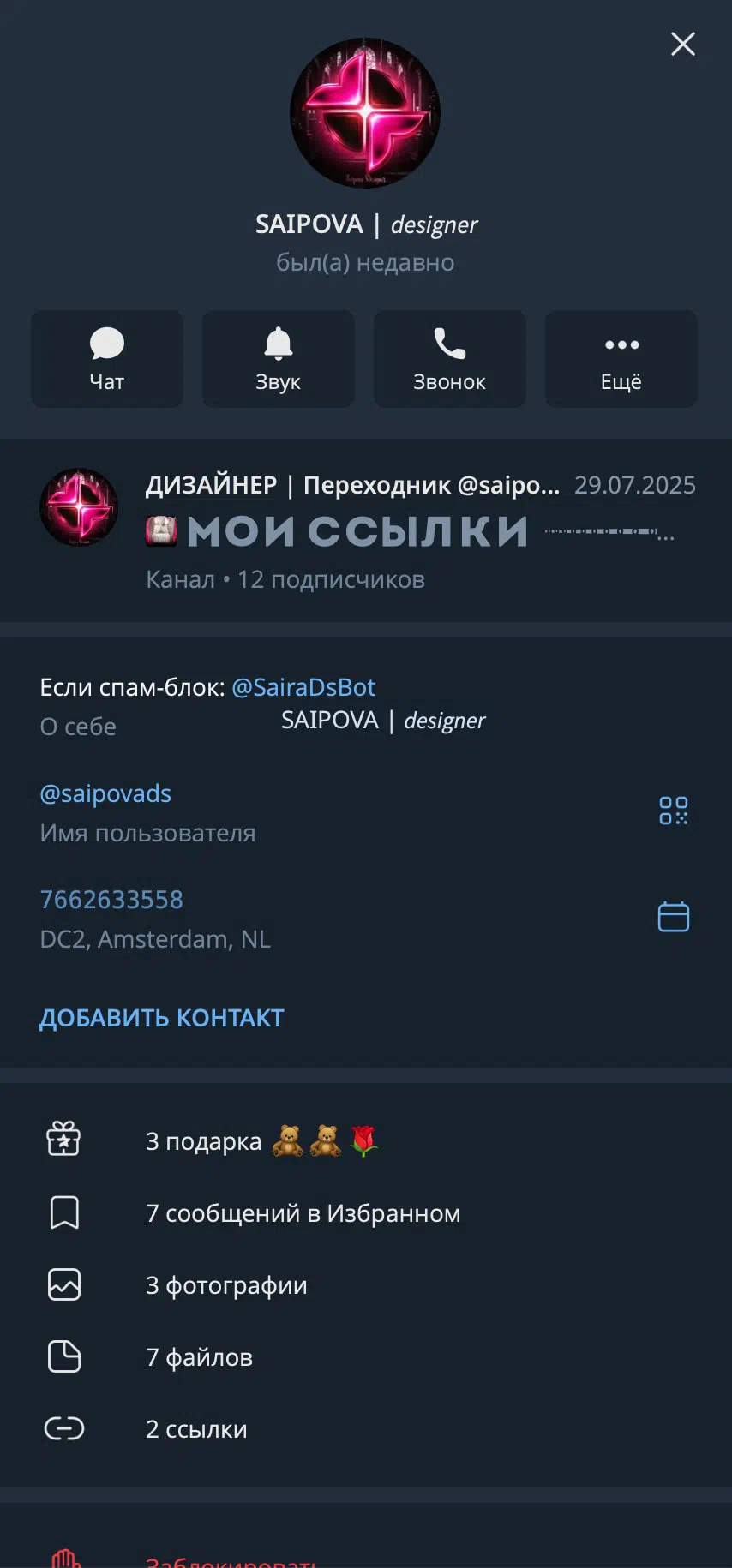Image resolution: width=732 pixels, height=1568 pixels.
Task: Show the QR code for username
Action: (x=673, y=811)
